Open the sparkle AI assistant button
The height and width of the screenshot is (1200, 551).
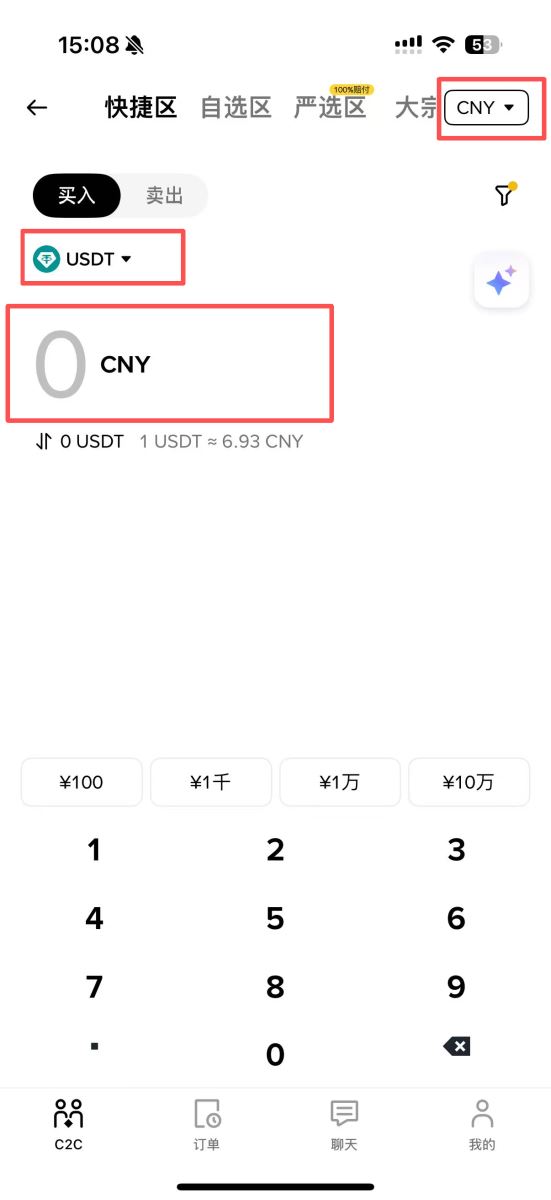point(501,281)
